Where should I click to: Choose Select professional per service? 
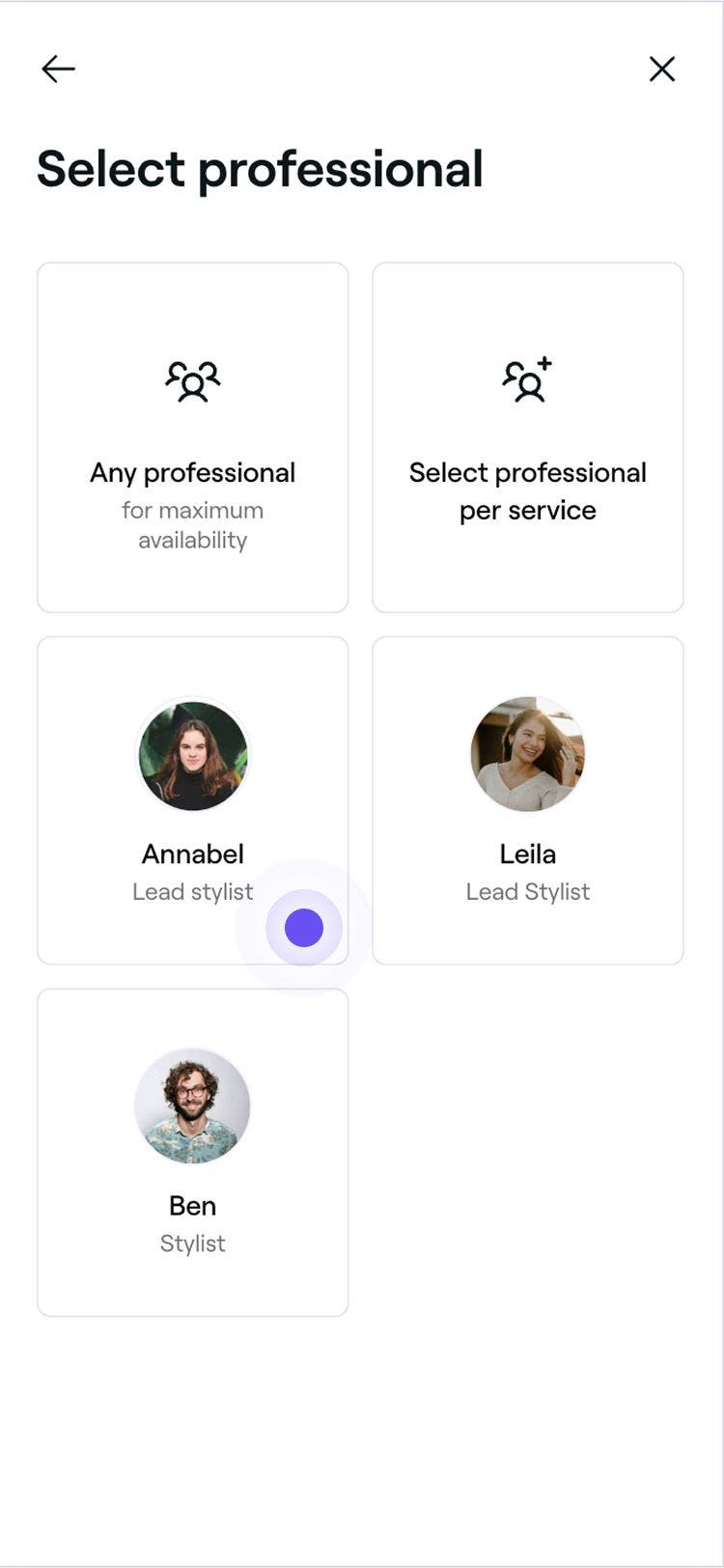click(527, 435)
